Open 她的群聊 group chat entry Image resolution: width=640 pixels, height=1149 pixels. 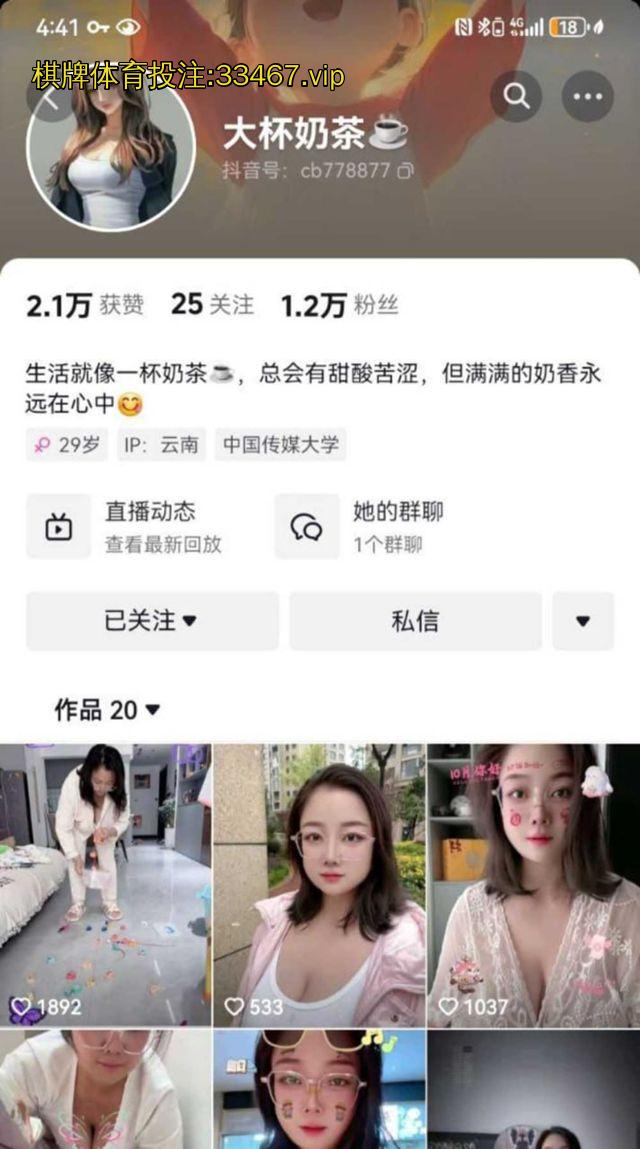tap(385, 526)
